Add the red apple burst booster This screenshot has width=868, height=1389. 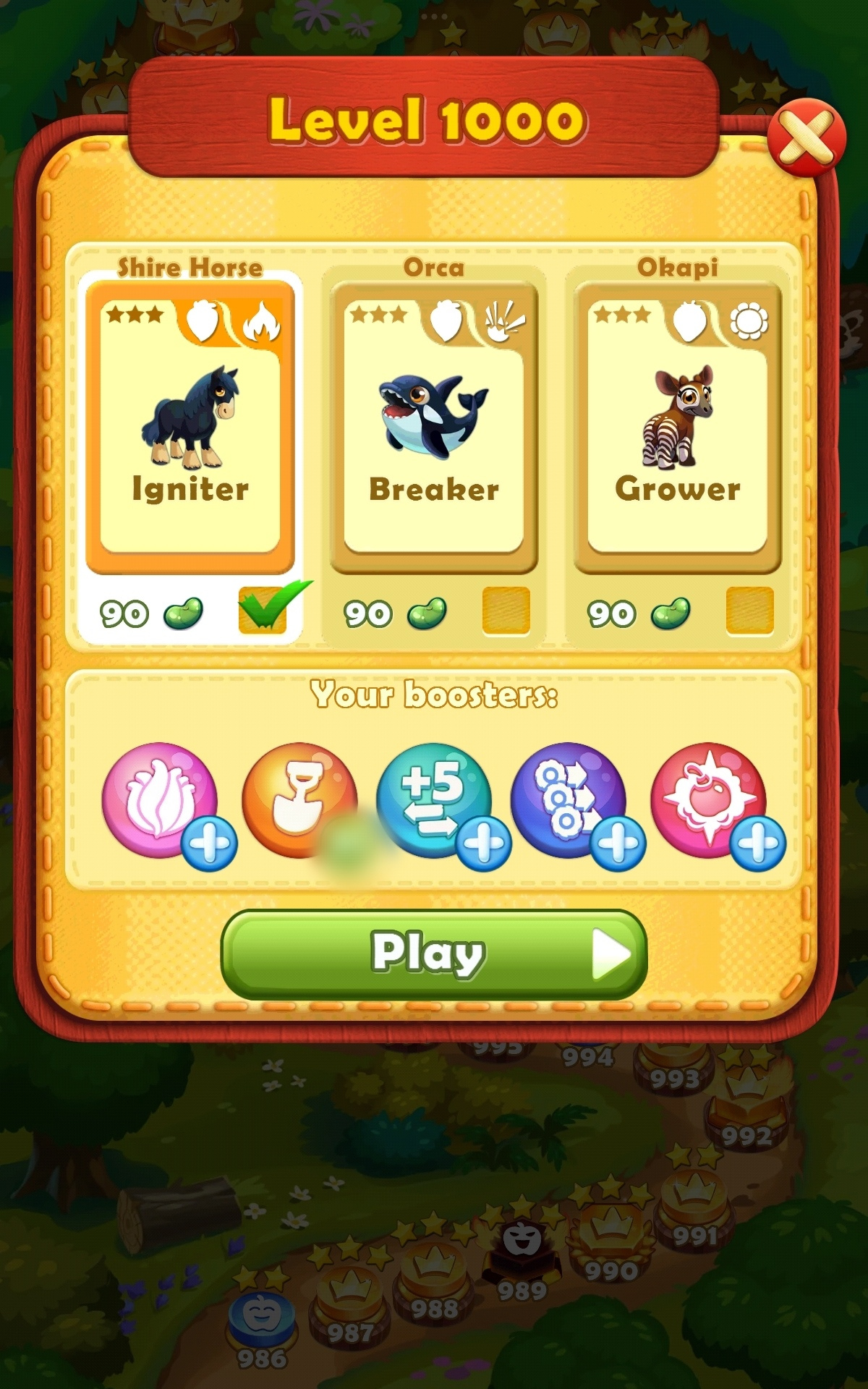coord(757,843)
